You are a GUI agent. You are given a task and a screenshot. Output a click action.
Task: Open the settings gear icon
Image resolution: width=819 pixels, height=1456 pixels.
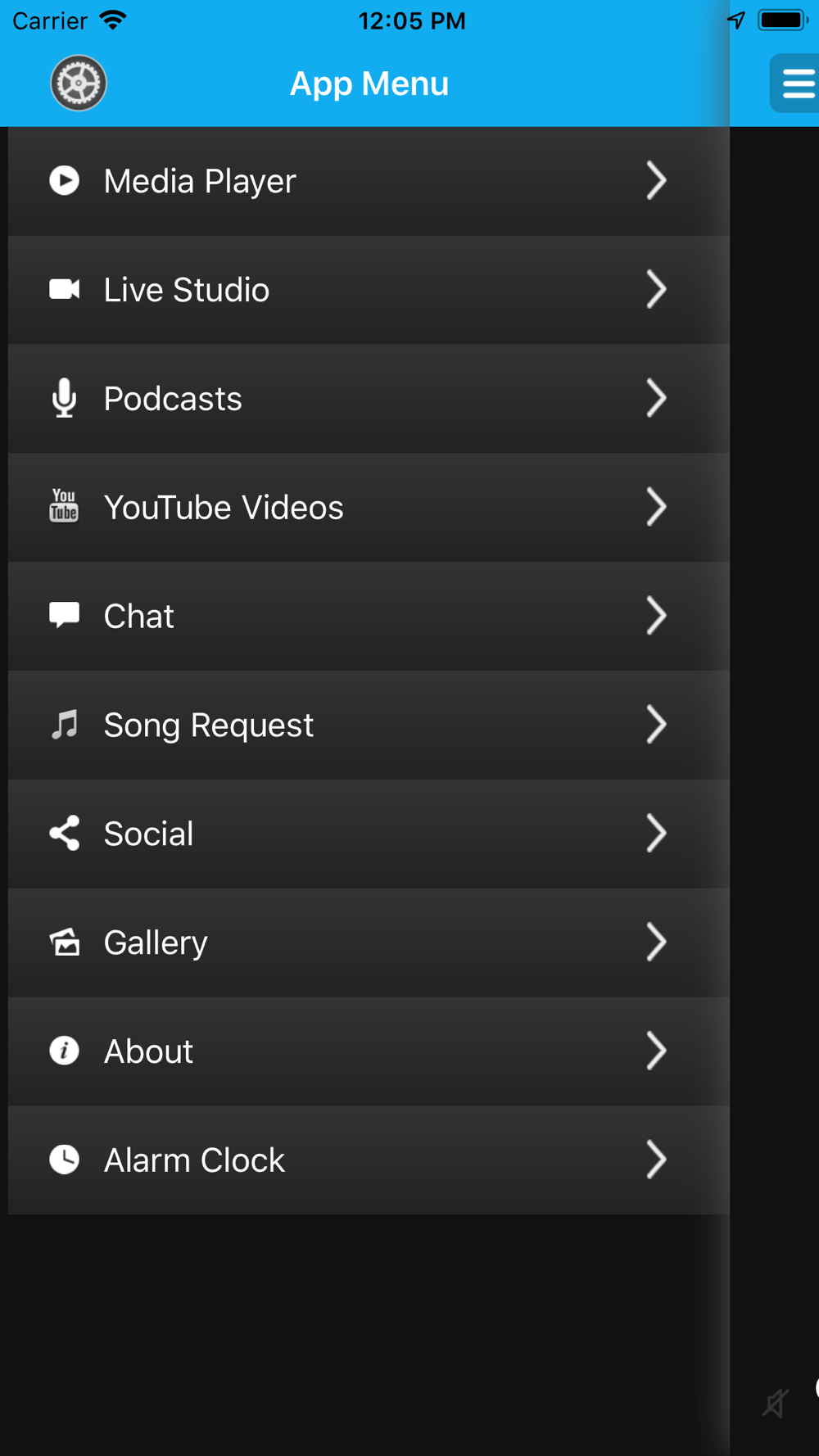79,83
